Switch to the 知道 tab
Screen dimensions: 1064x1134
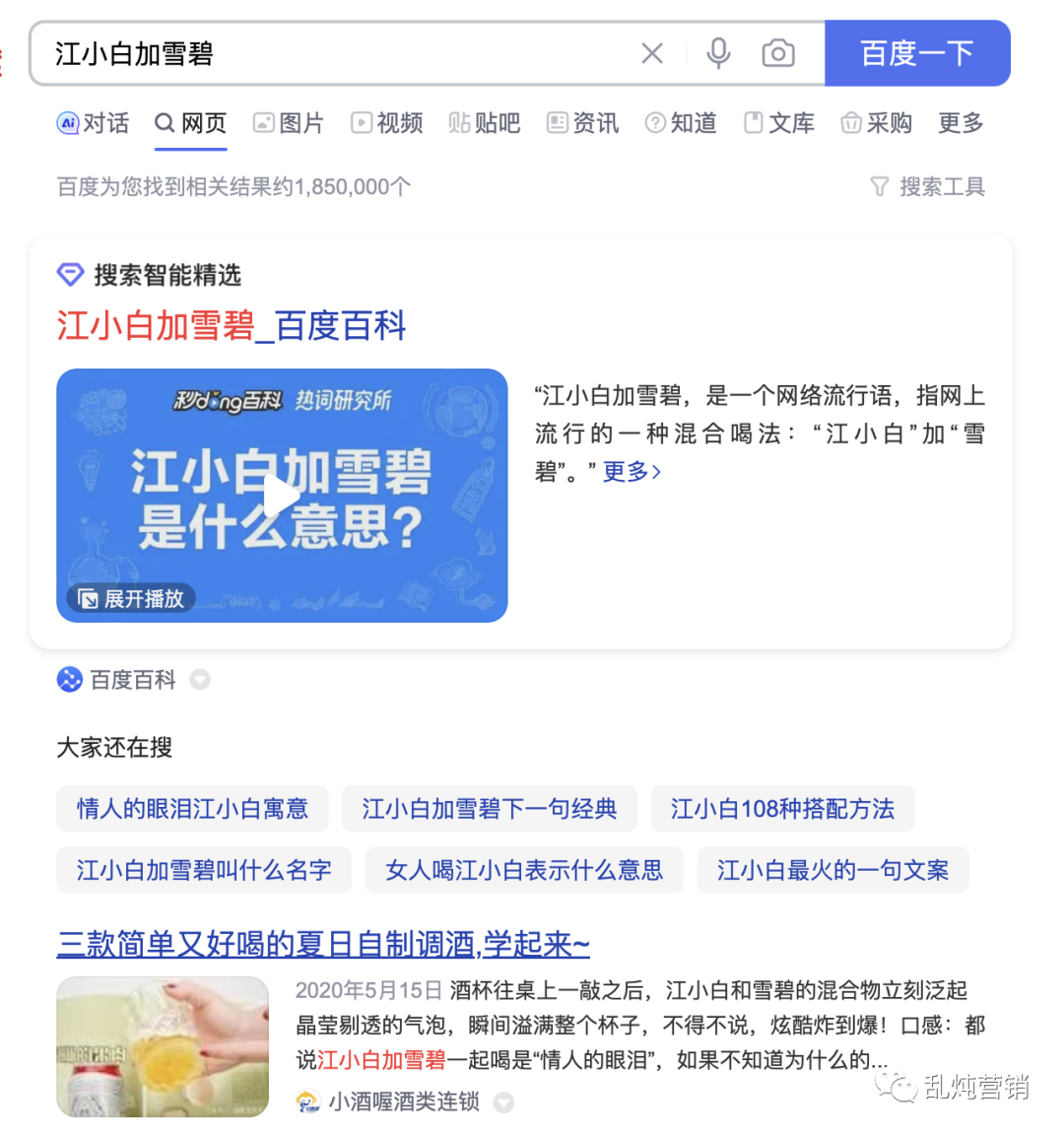tap(681, 123)
